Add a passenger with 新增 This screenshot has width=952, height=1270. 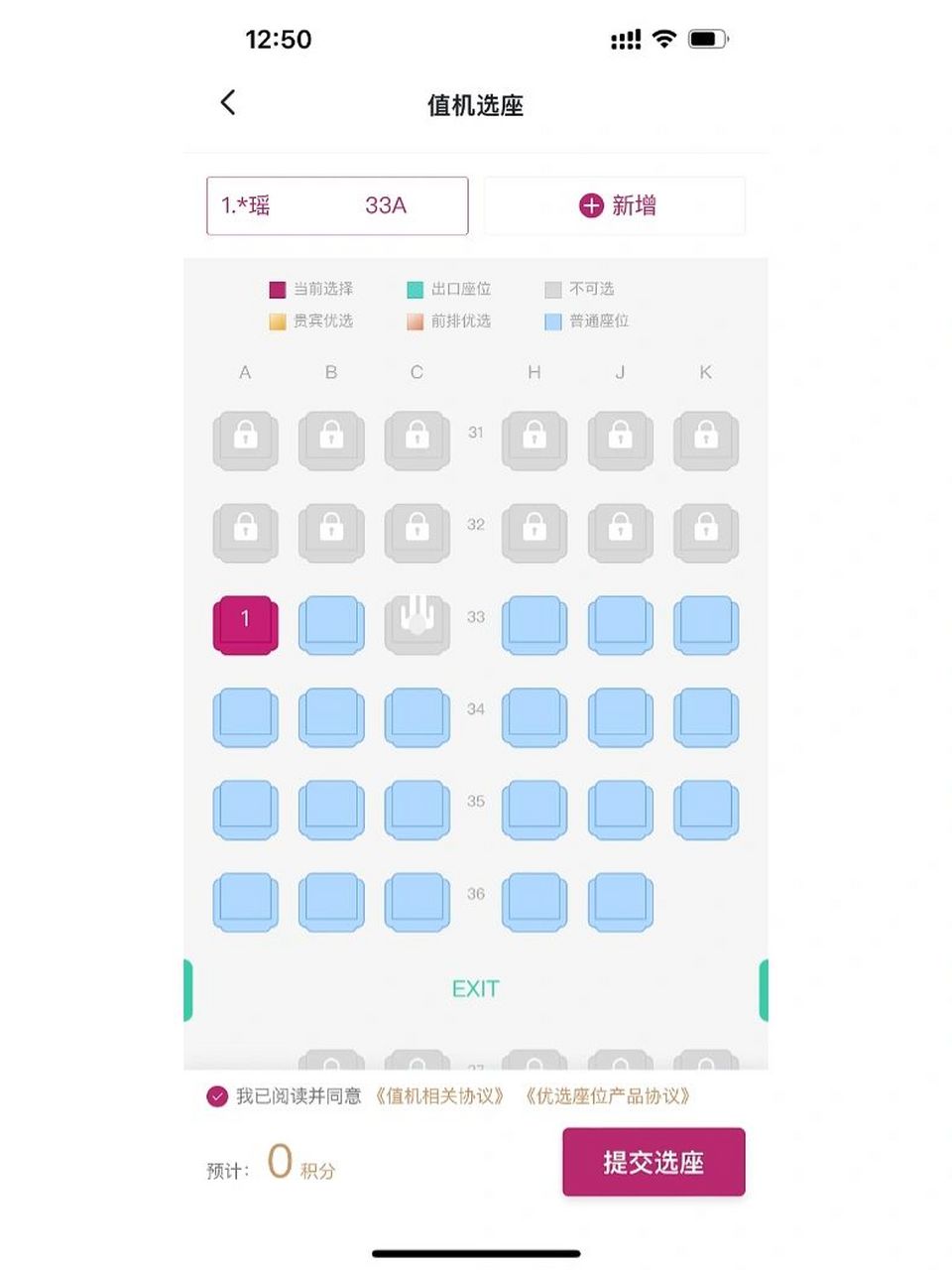click(x=615, y=206)
